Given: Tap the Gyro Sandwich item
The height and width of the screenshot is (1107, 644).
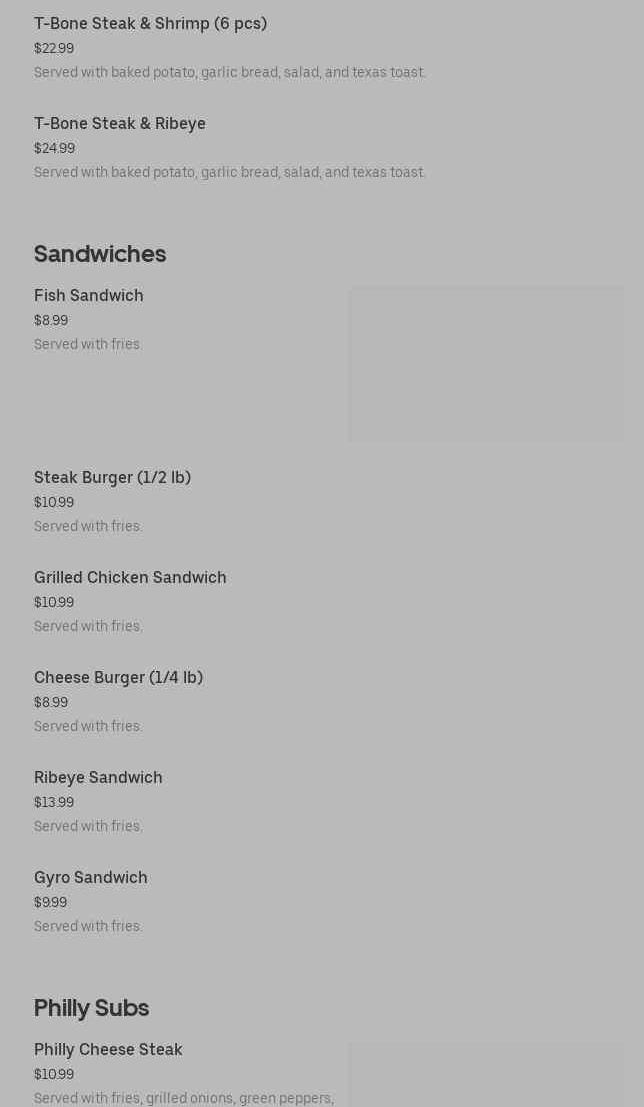Looking at the screenshot, I should point(91,878).
